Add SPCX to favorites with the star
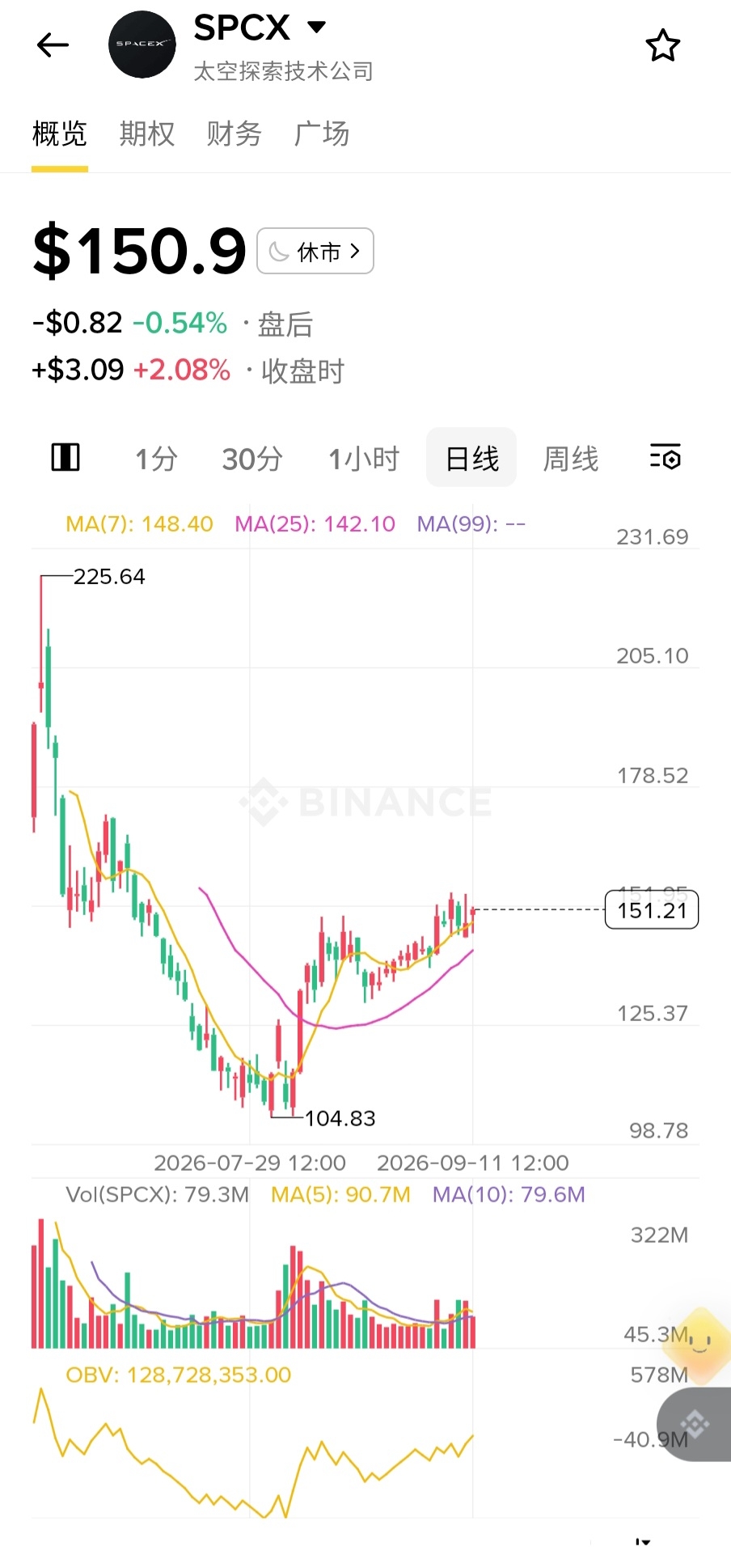 point(662,45)
